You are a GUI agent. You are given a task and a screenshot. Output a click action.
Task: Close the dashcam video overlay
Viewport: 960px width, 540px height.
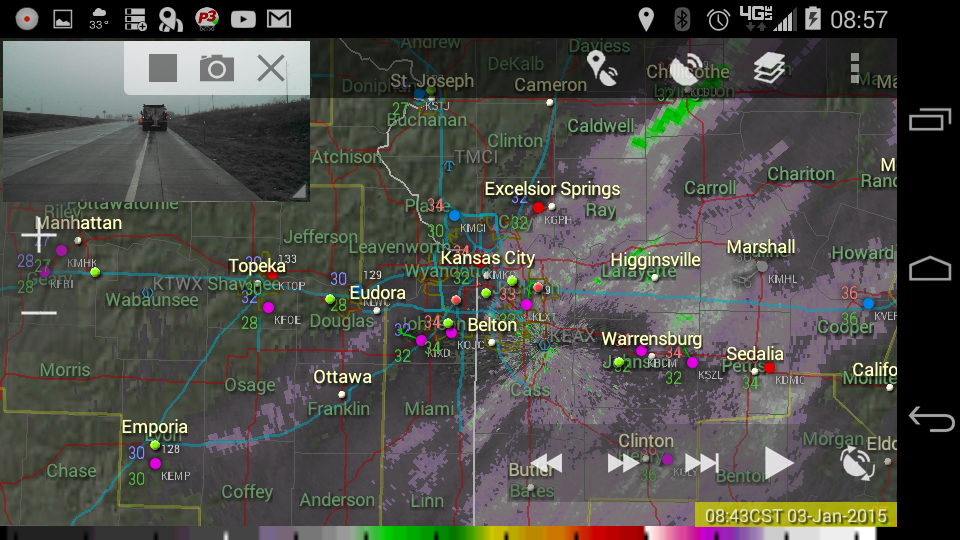pos(271,68)
